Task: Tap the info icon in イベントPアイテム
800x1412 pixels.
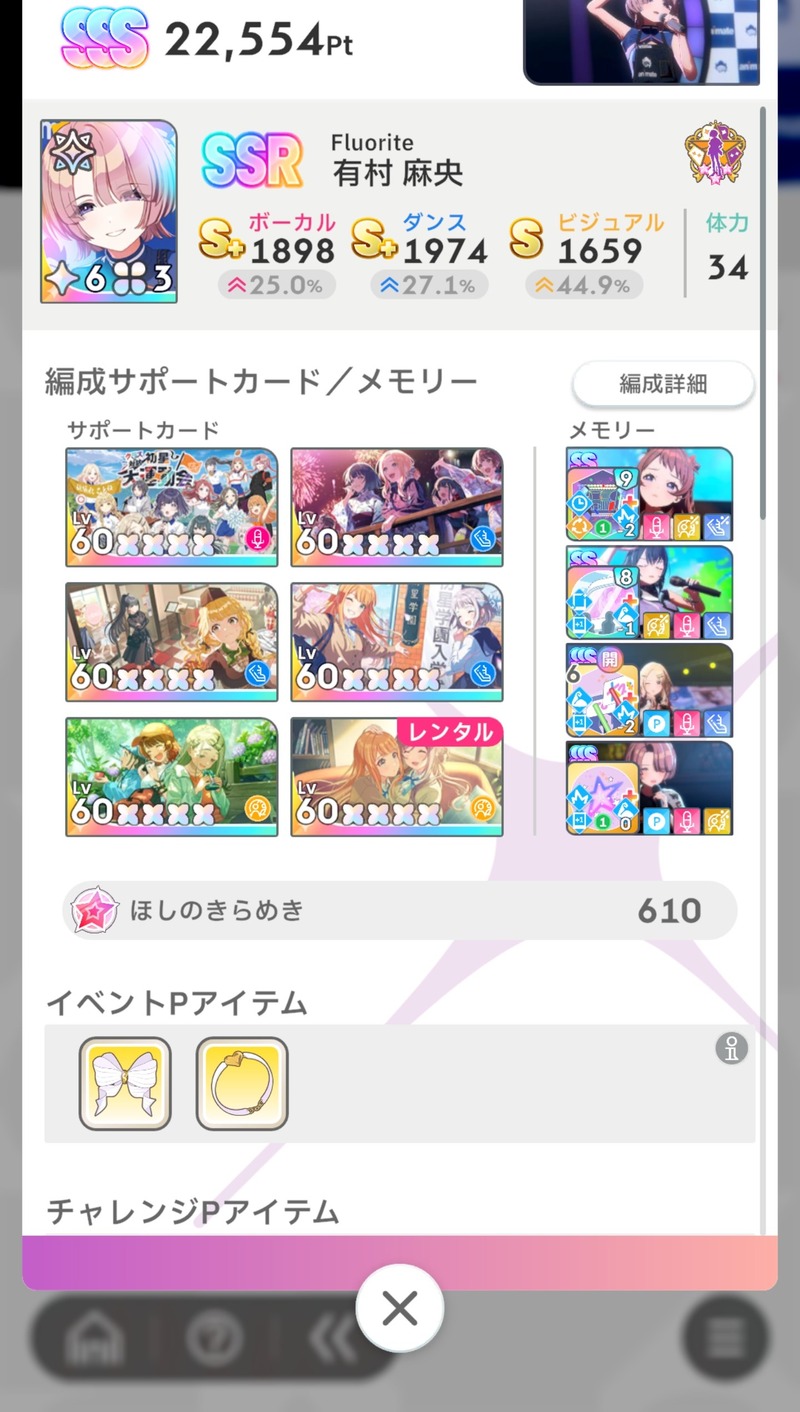Action: 732,1048
